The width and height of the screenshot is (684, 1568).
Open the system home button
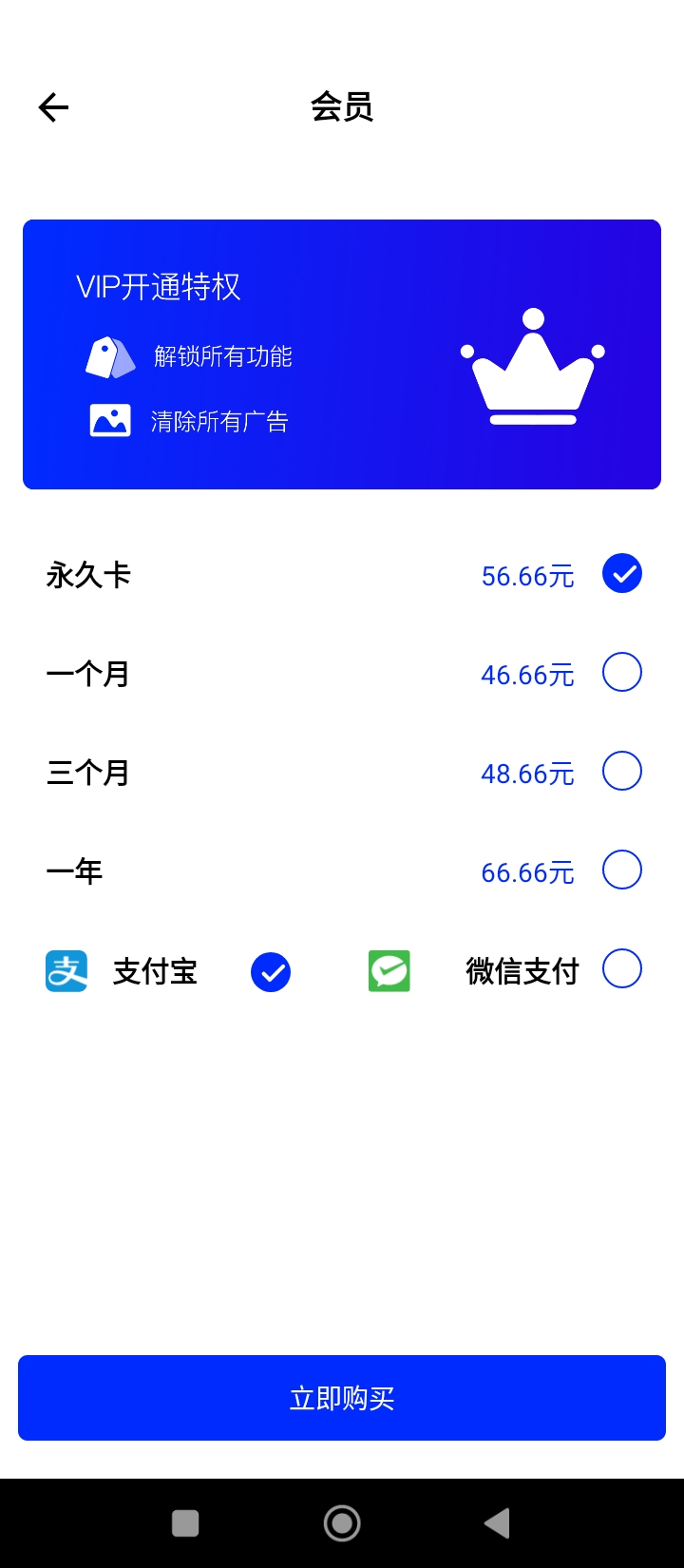point(342,1523)
